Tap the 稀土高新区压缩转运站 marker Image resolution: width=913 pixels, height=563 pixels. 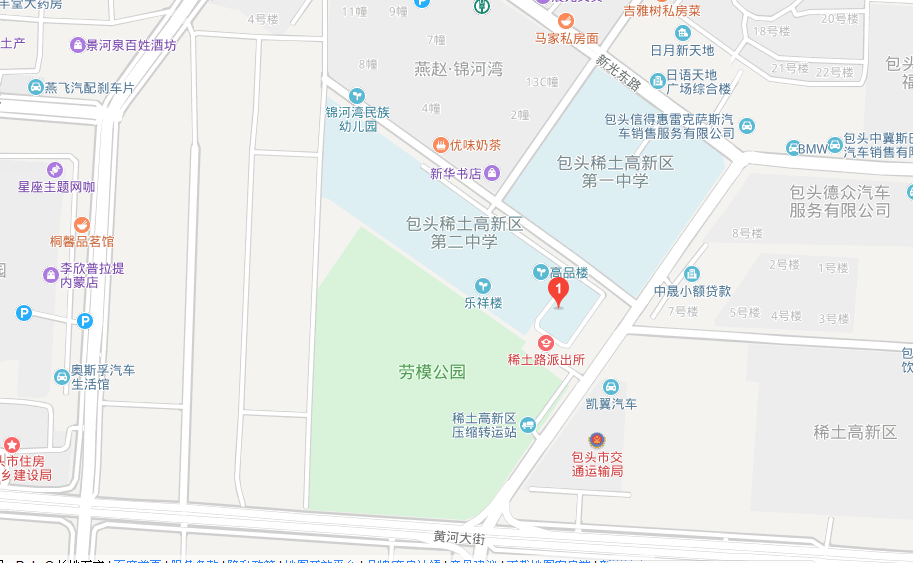[x=528, y=425]
